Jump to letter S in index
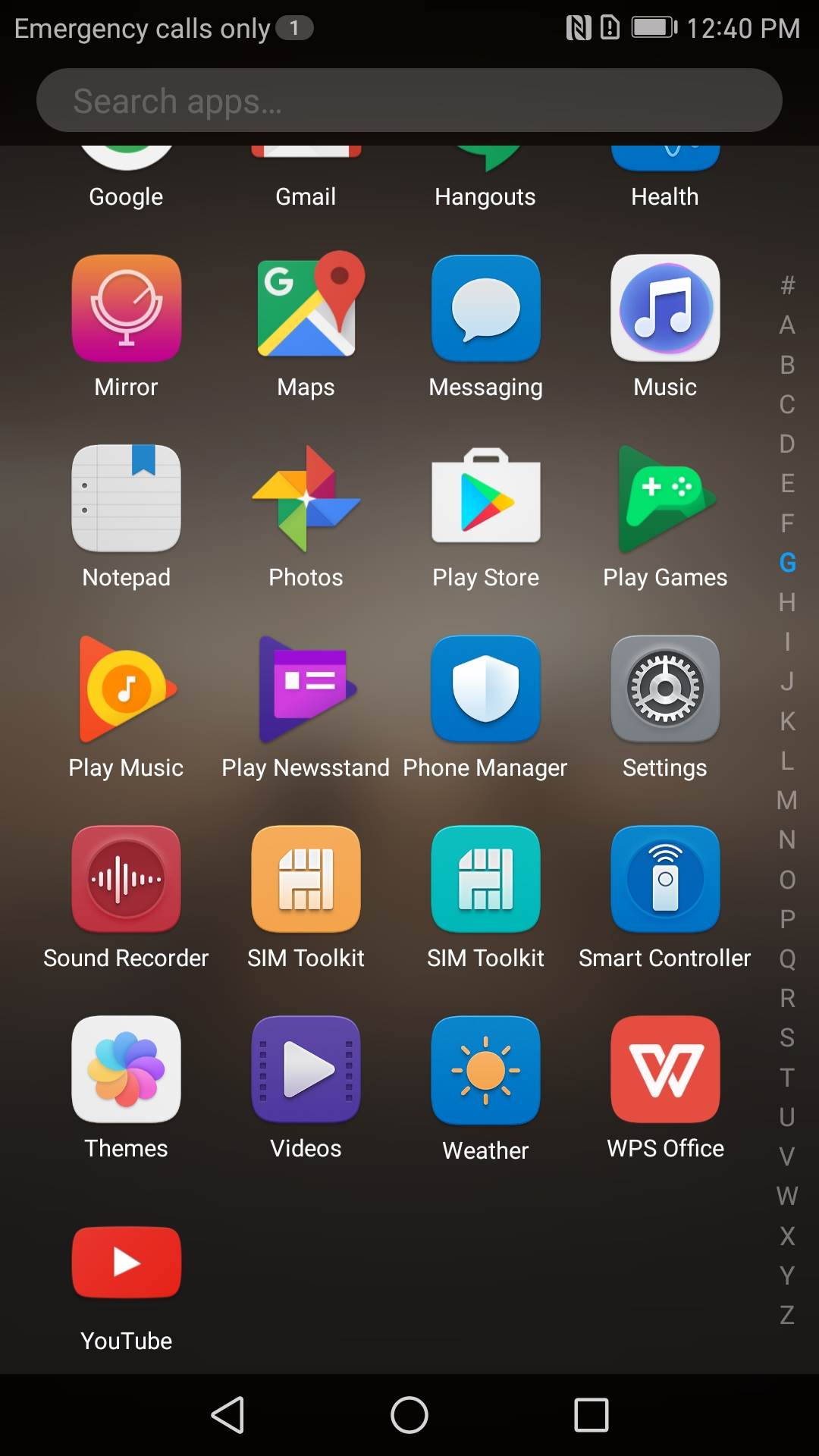The height and width of the screenshot is (1456, 819). point(787,1037)
